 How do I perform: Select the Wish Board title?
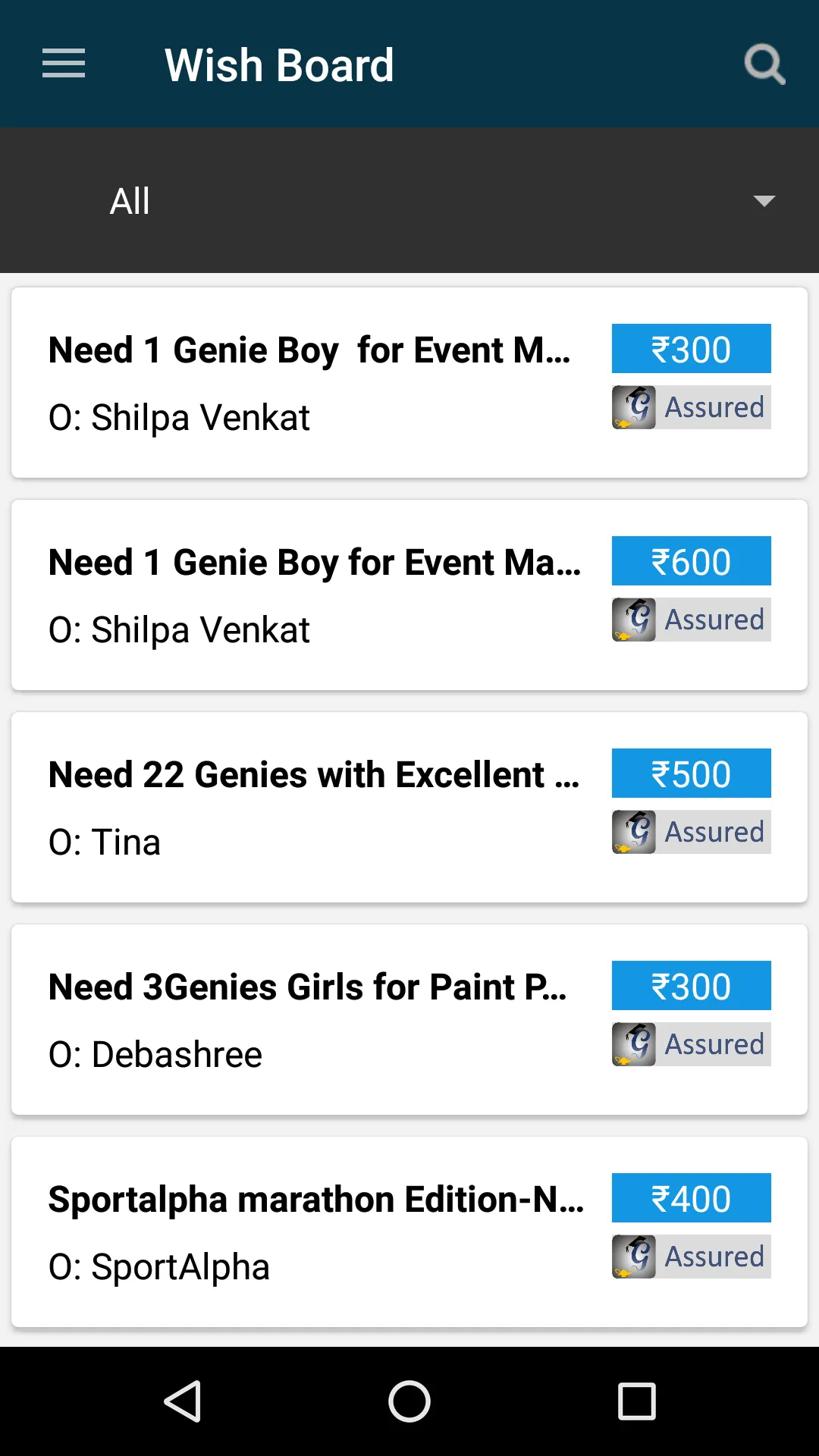click(x=279, y=64)
